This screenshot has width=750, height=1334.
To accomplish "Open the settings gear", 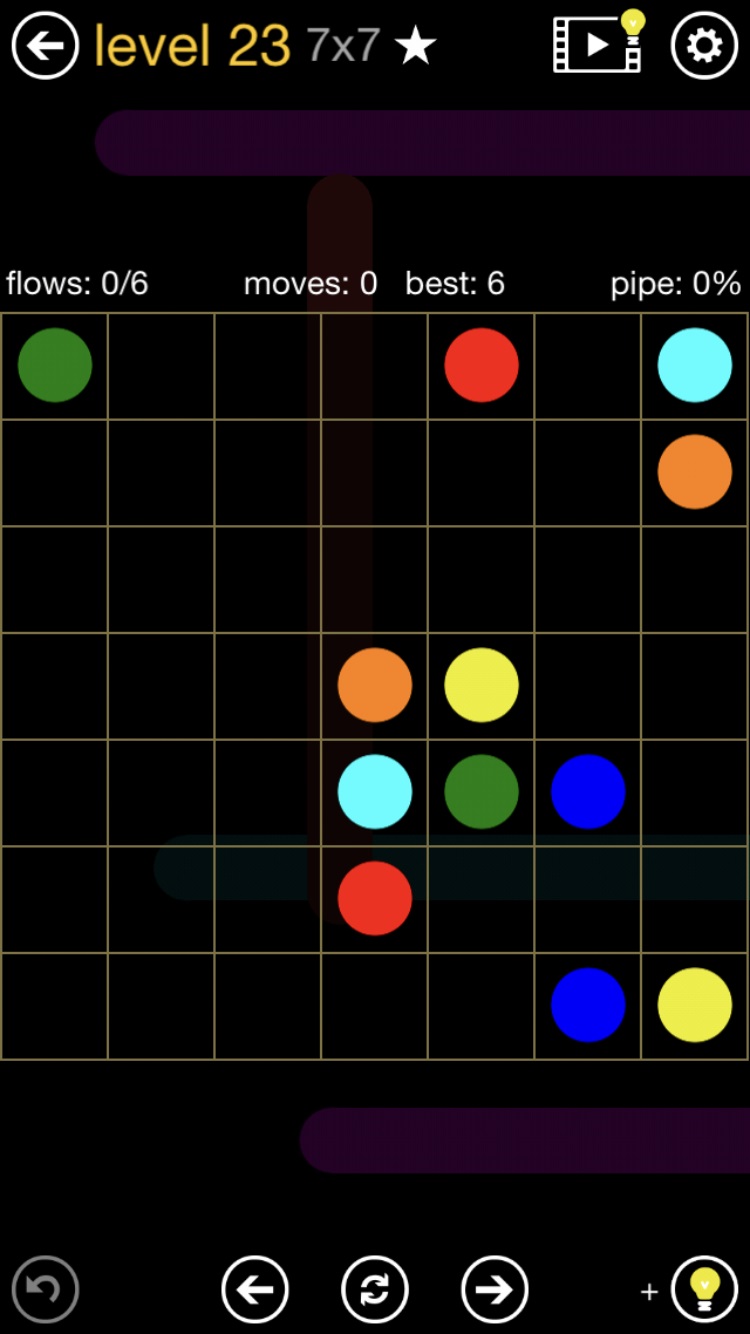I will coord(704,45).
